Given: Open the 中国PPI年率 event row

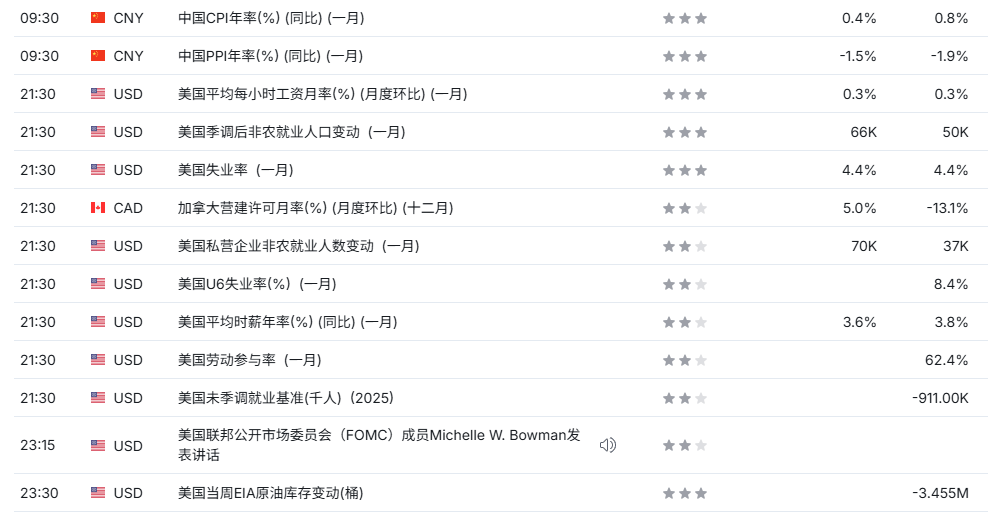Looking at the screenshot, I should (x=270, y=56).
